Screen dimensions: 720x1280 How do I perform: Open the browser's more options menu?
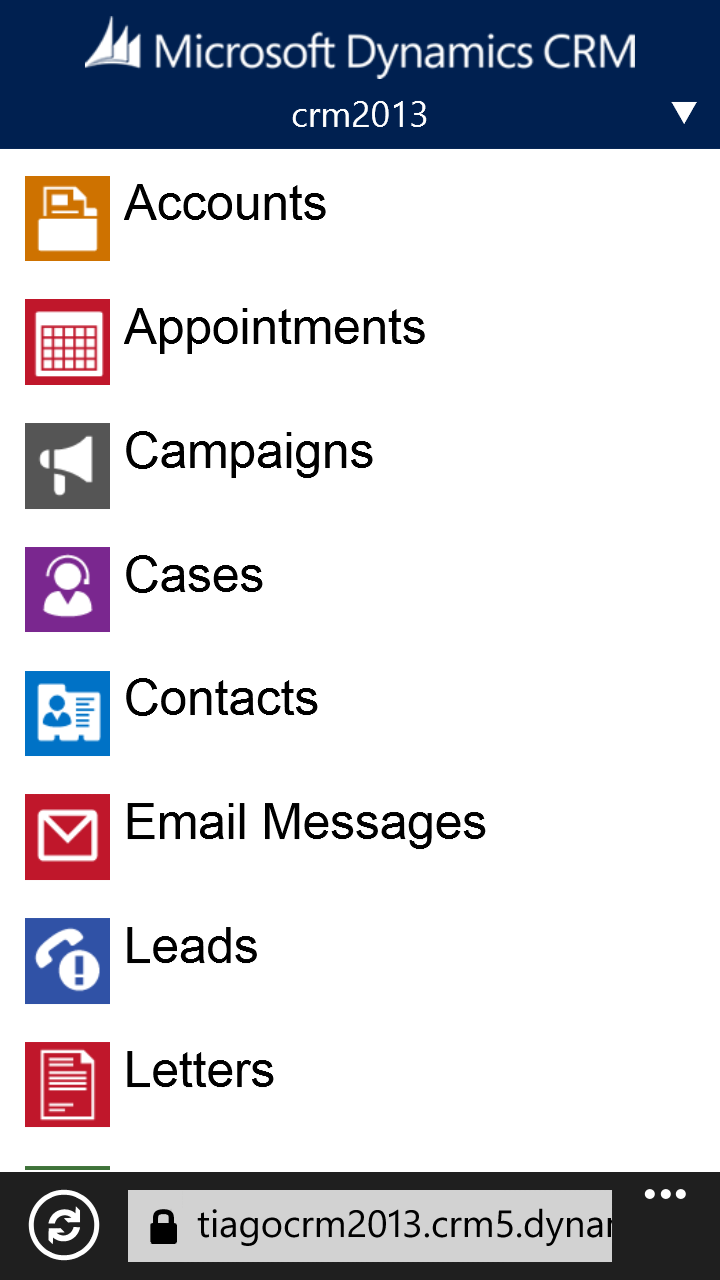(665, 1195)
